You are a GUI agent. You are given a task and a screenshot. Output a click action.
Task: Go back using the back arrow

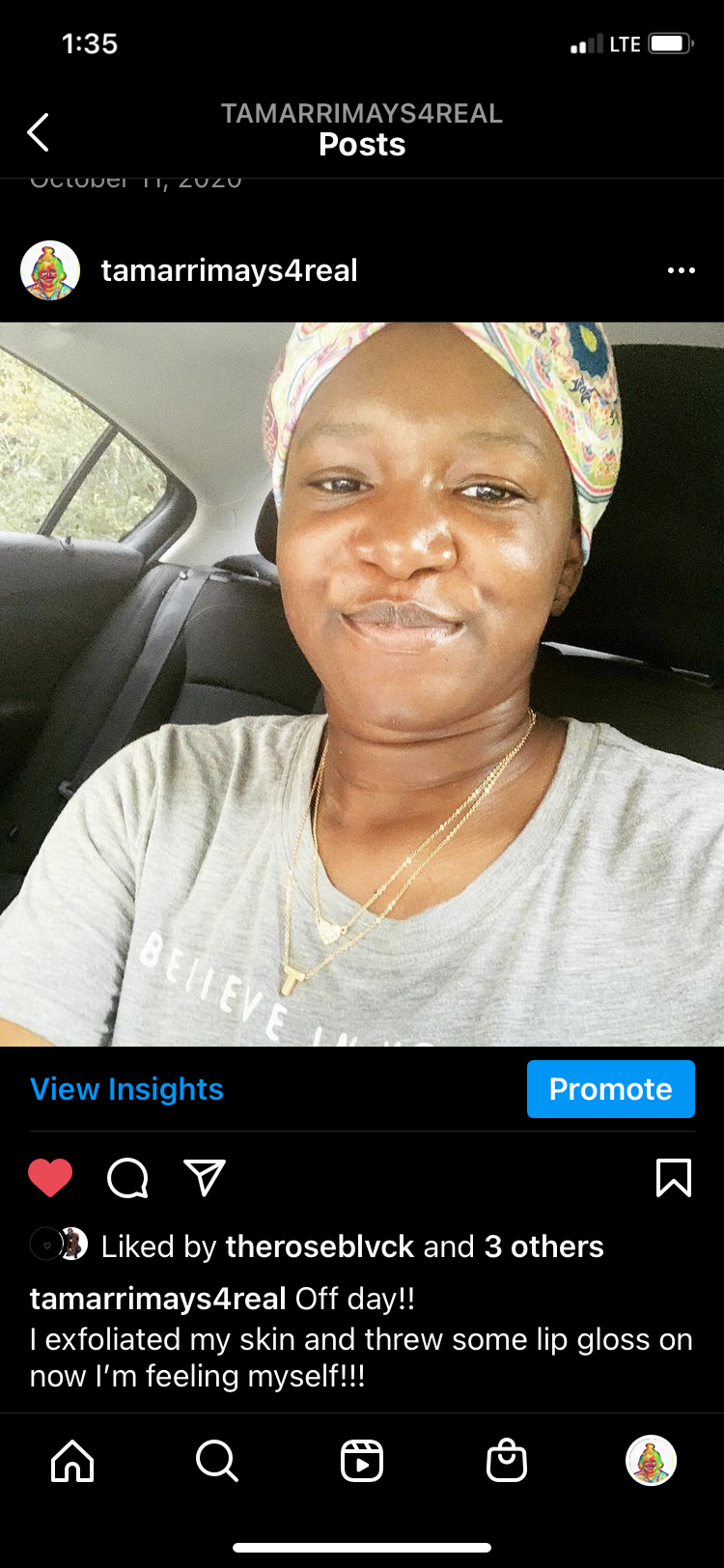click(x=38, y=132)
